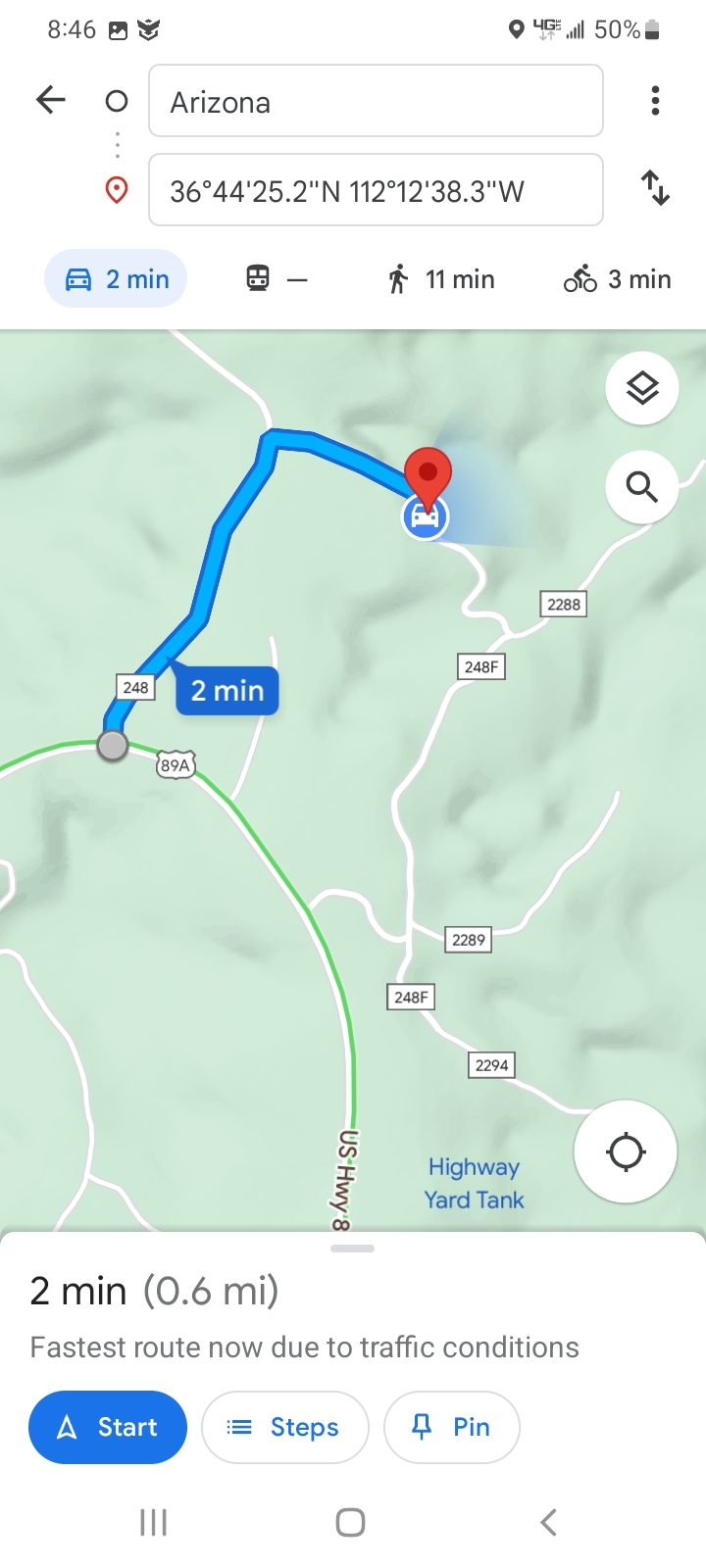This screenshot has height=1568, width=706.
Task: Tap the 2 min route label on the map
Action: pos(227,691)
